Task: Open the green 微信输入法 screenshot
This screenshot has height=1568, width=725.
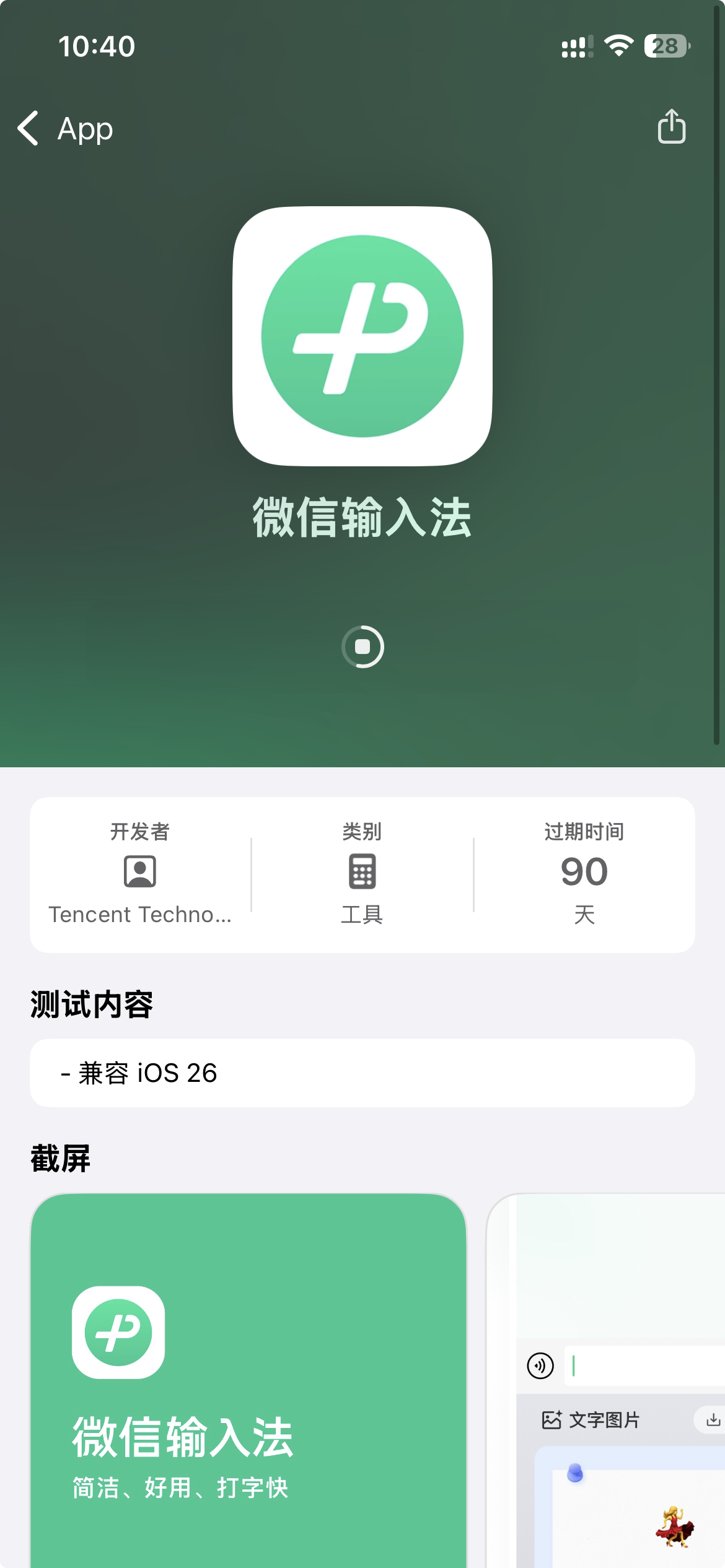Action: click(248, 1380)
